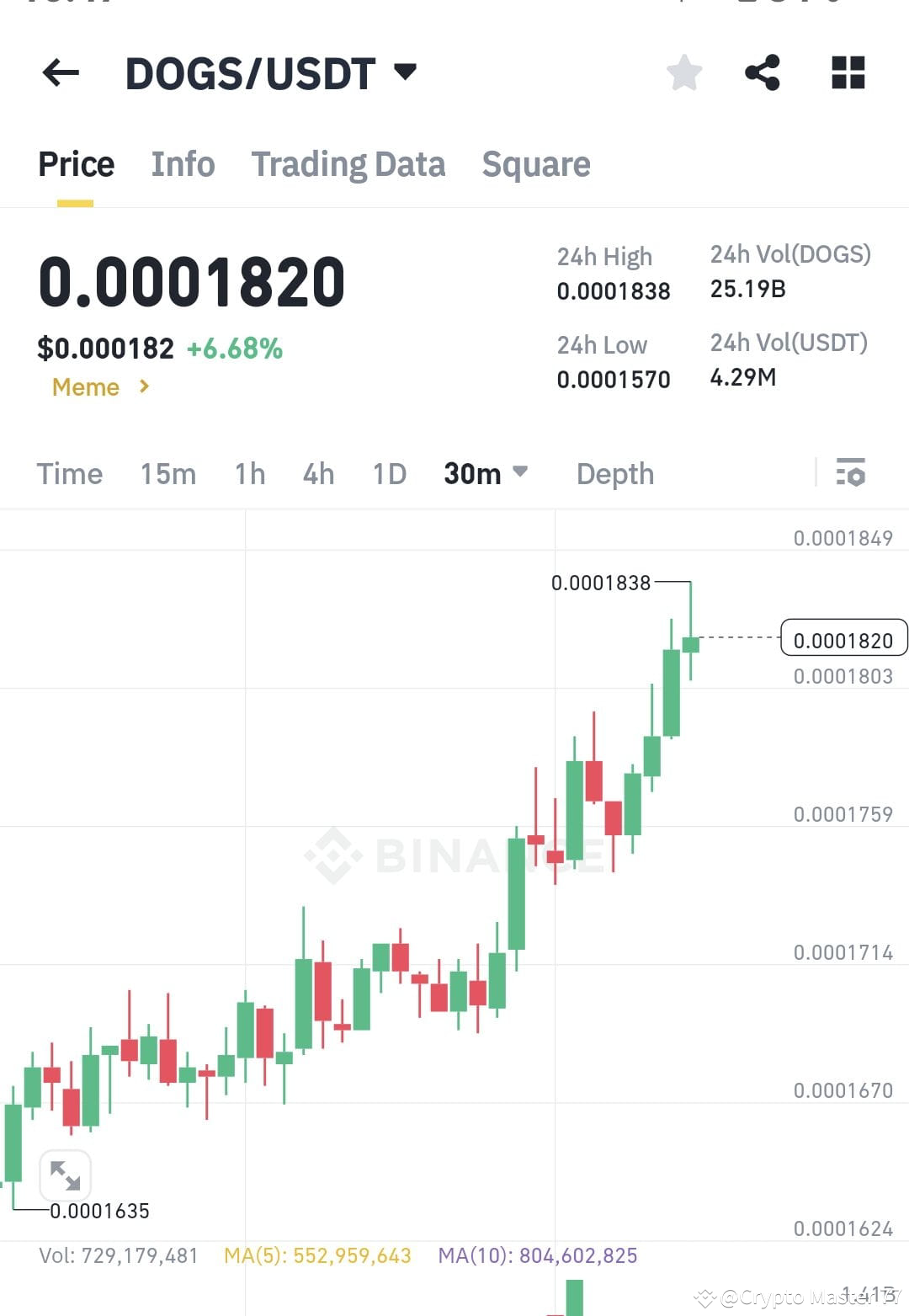Open sharing options via the share icon

763,73
